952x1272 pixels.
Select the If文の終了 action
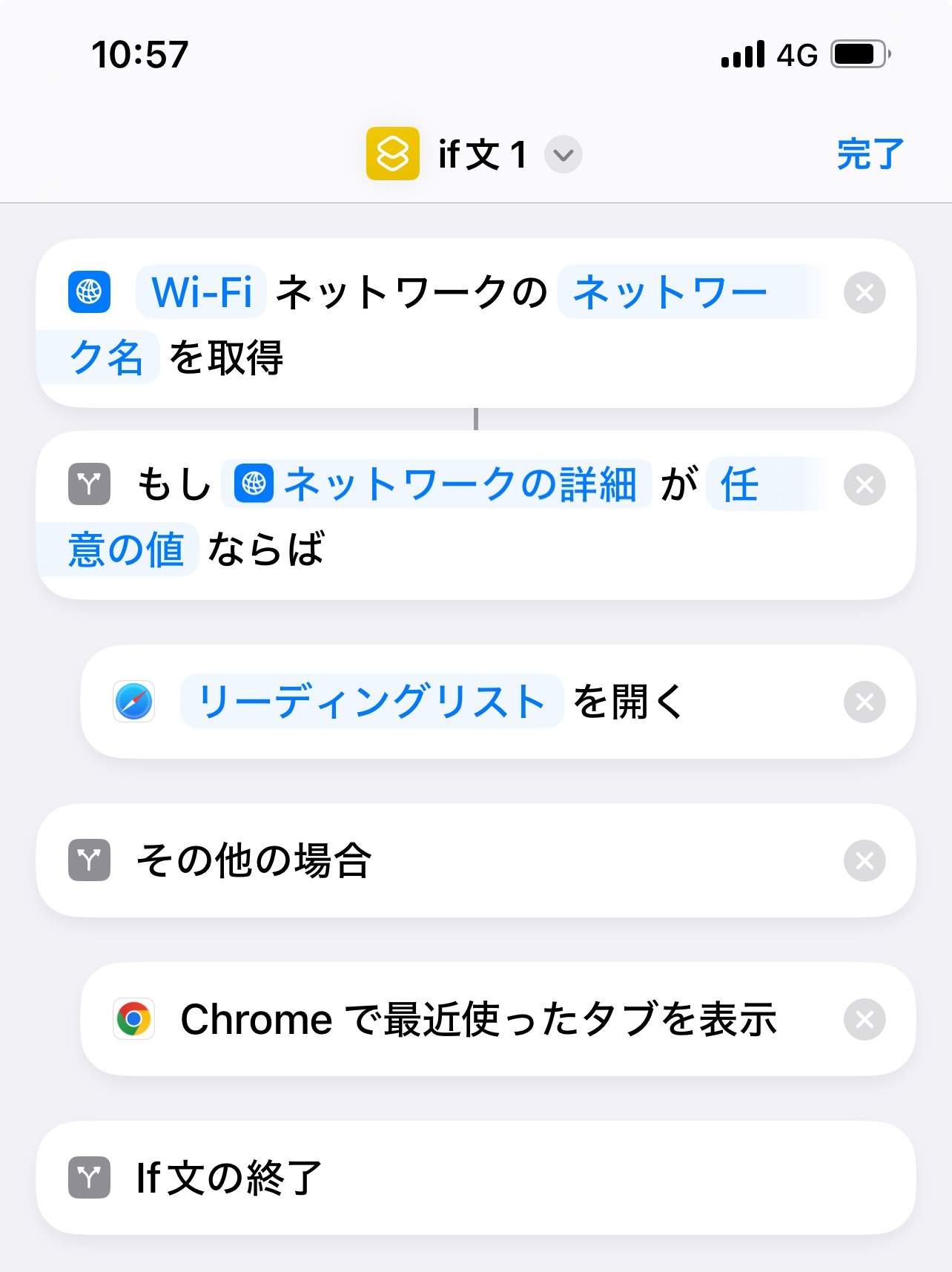[475, 1178]
